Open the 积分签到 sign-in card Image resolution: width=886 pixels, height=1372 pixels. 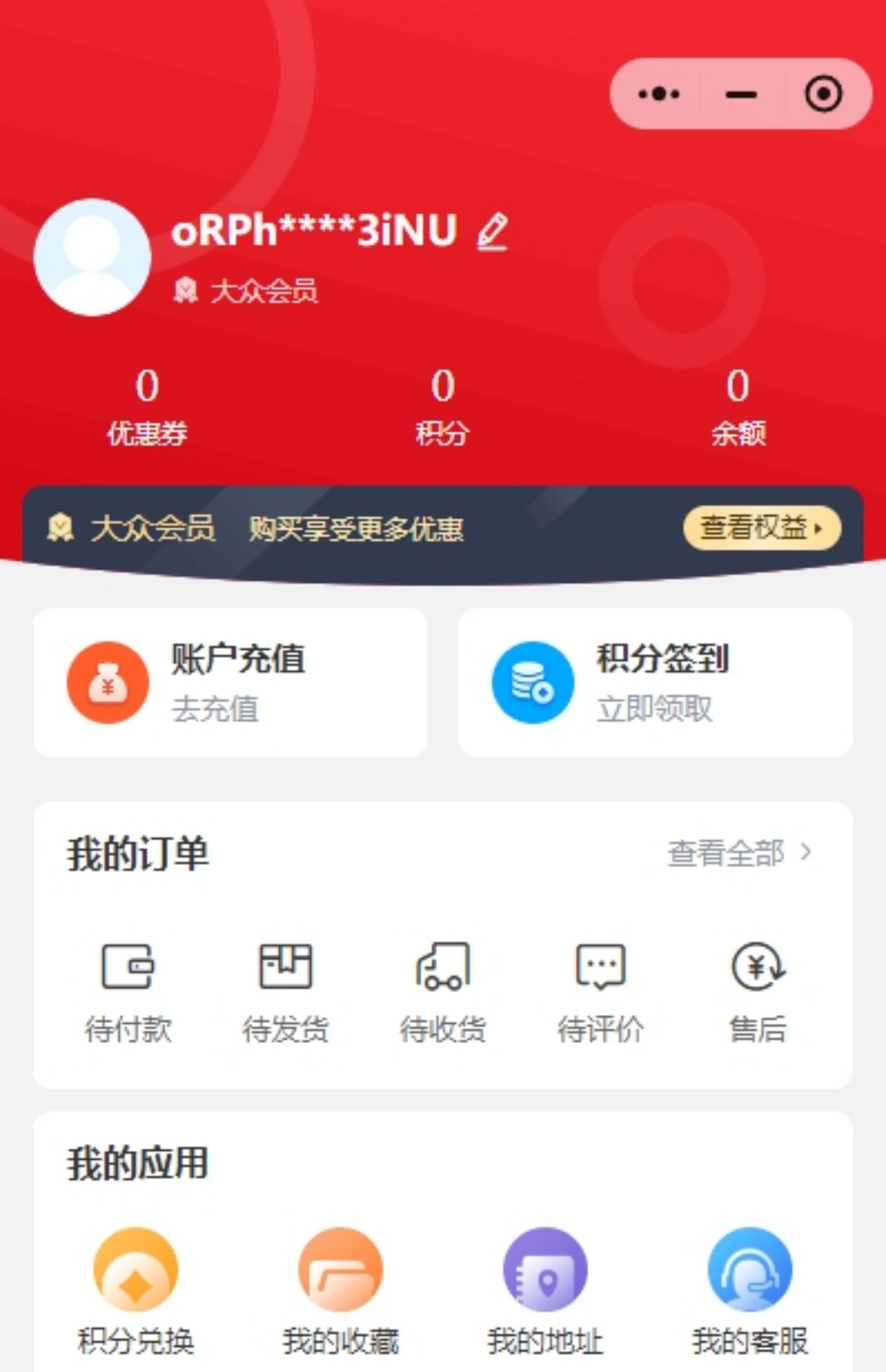point(655,682)
